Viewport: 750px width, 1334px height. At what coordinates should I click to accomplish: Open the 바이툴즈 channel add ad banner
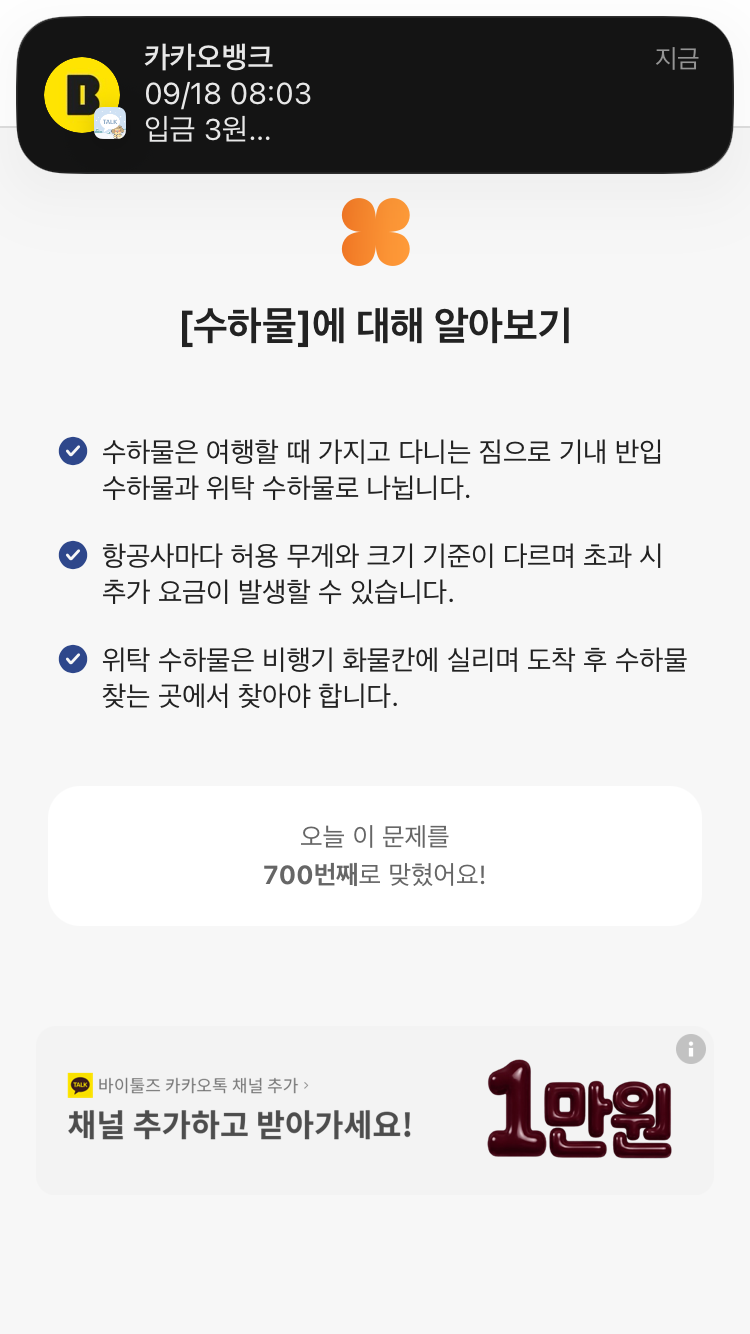[x=375, y=1110]
